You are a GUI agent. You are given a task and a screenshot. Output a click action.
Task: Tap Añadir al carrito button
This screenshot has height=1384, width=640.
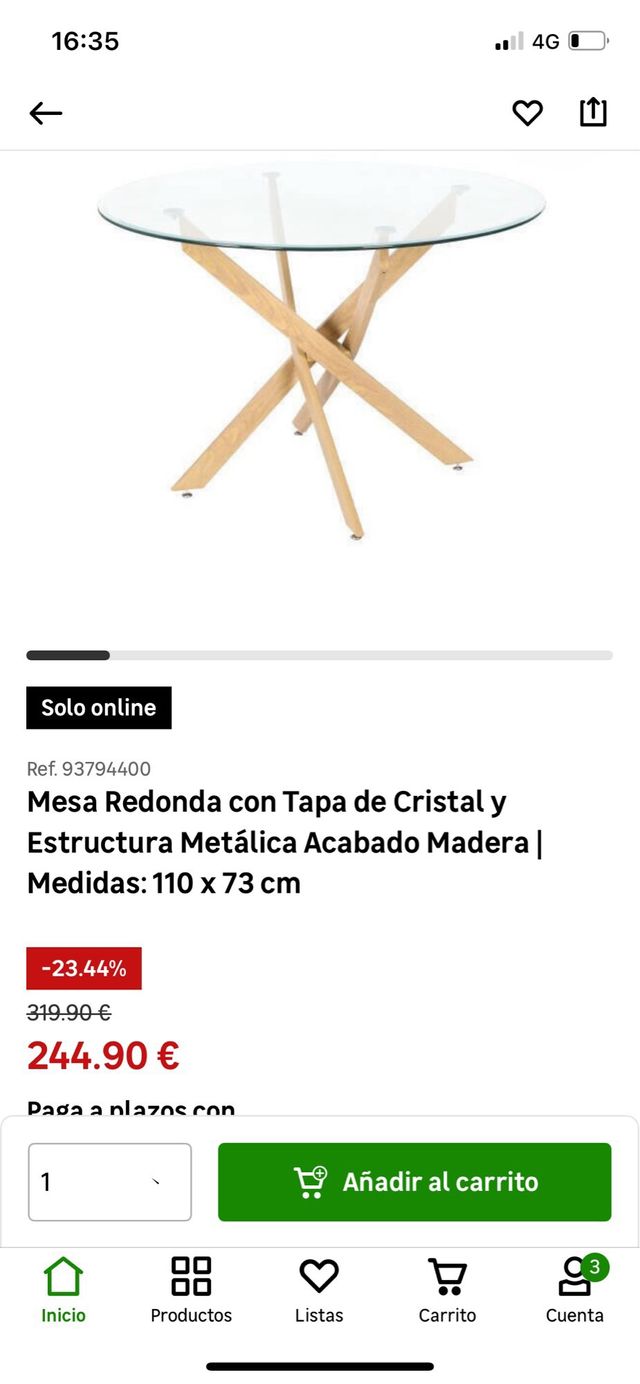[x=414, y=1182]
